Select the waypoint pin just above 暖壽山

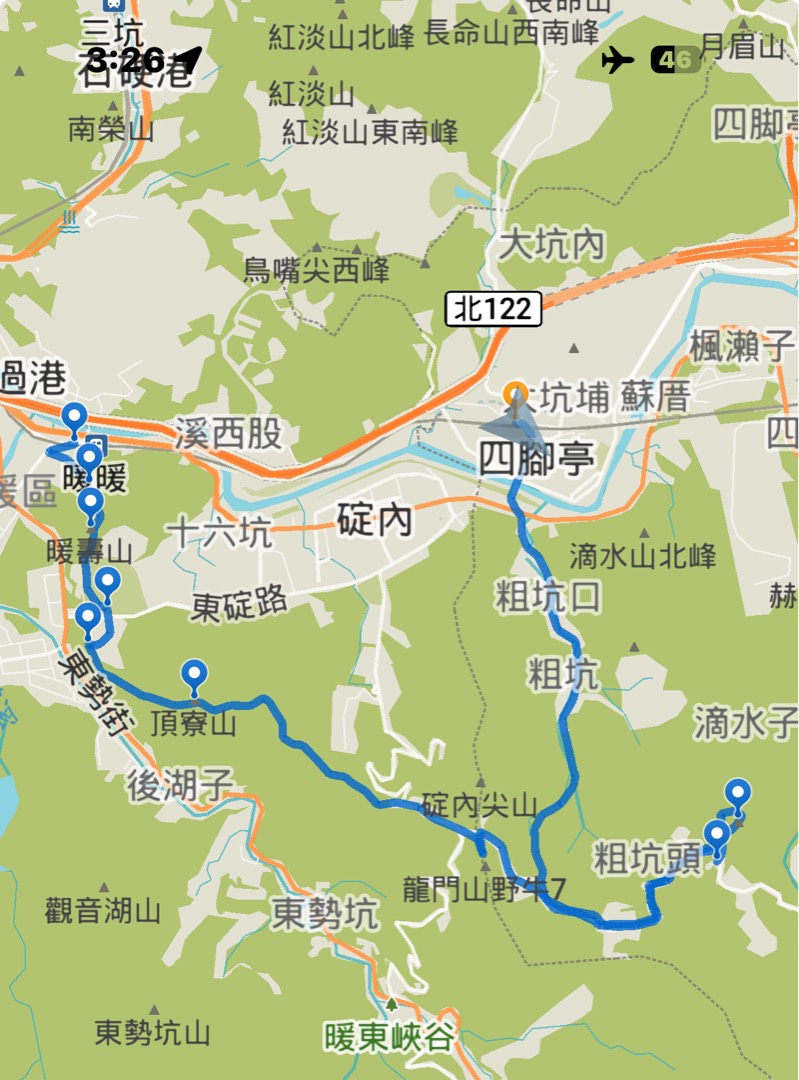92,503
